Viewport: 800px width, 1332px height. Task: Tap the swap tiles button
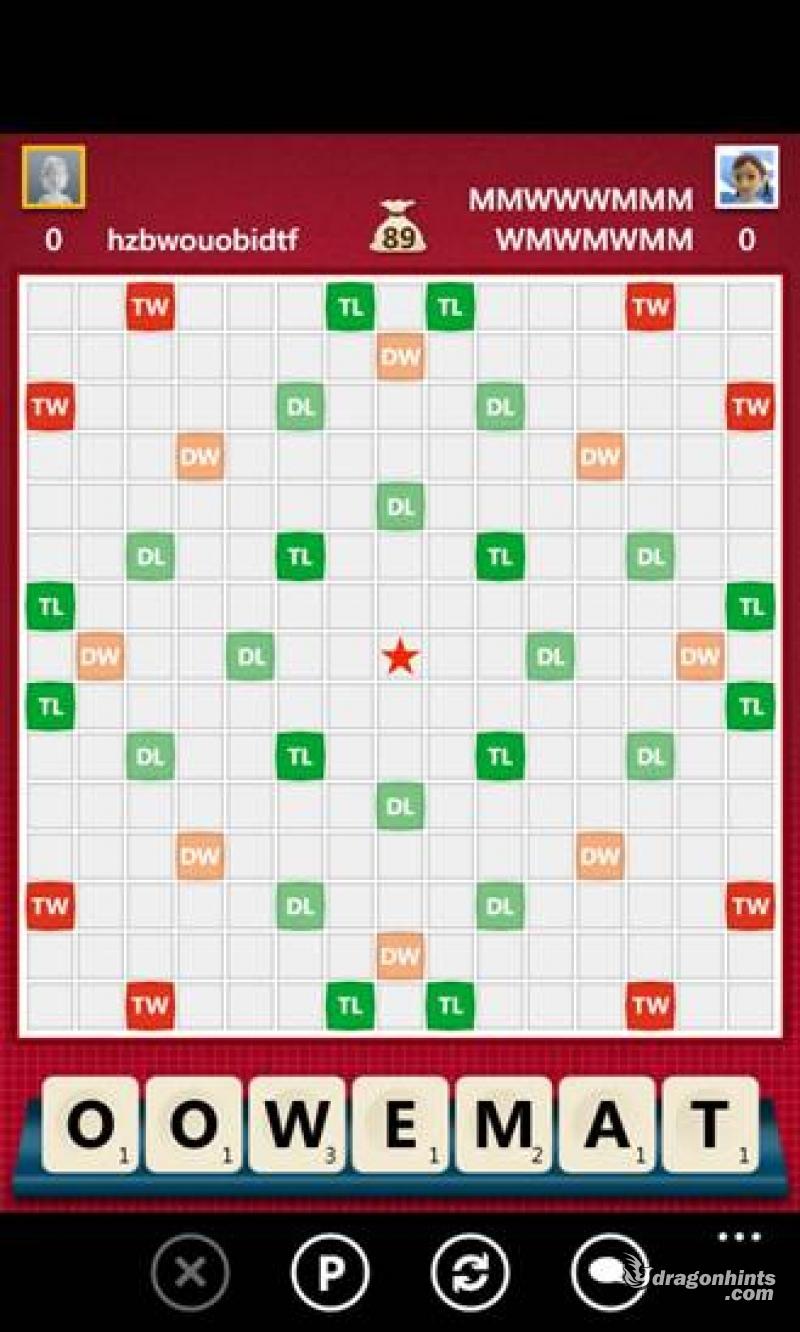coord(470,1273)
